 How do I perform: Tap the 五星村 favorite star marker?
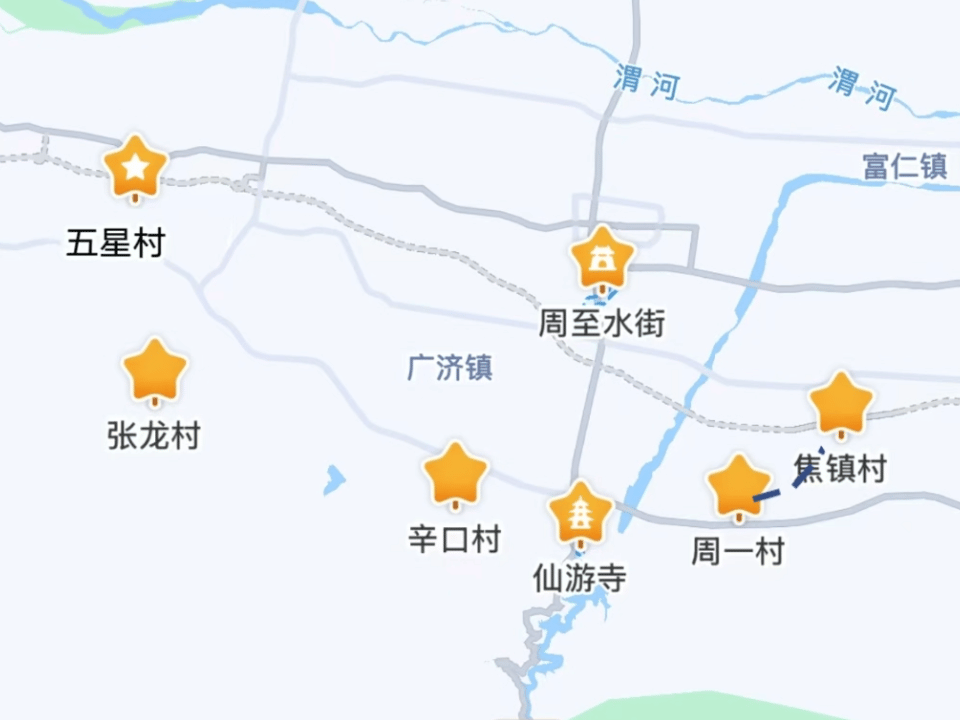(x=136, y=167)
